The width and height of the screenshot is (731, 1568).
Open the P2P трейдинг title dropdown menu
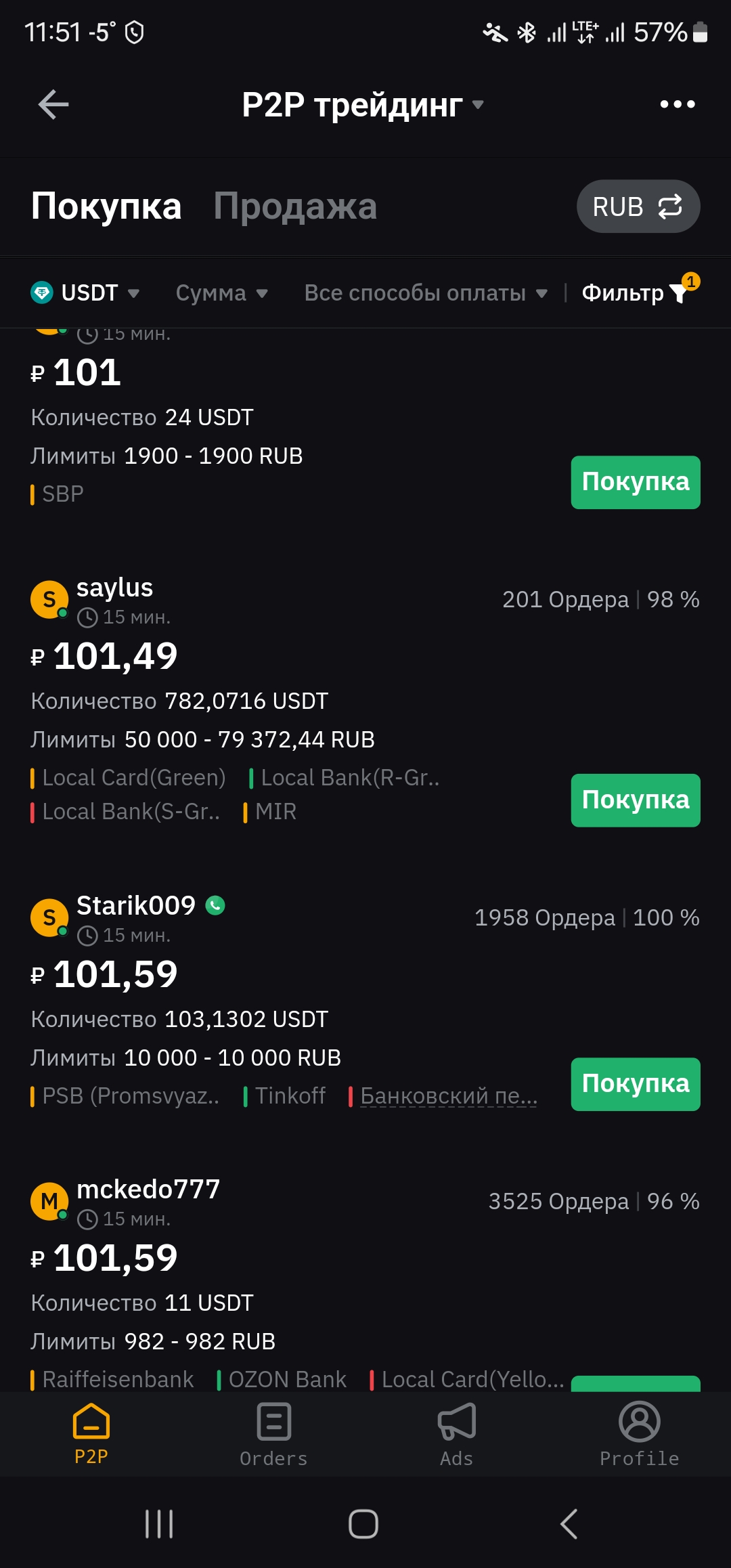359,105
